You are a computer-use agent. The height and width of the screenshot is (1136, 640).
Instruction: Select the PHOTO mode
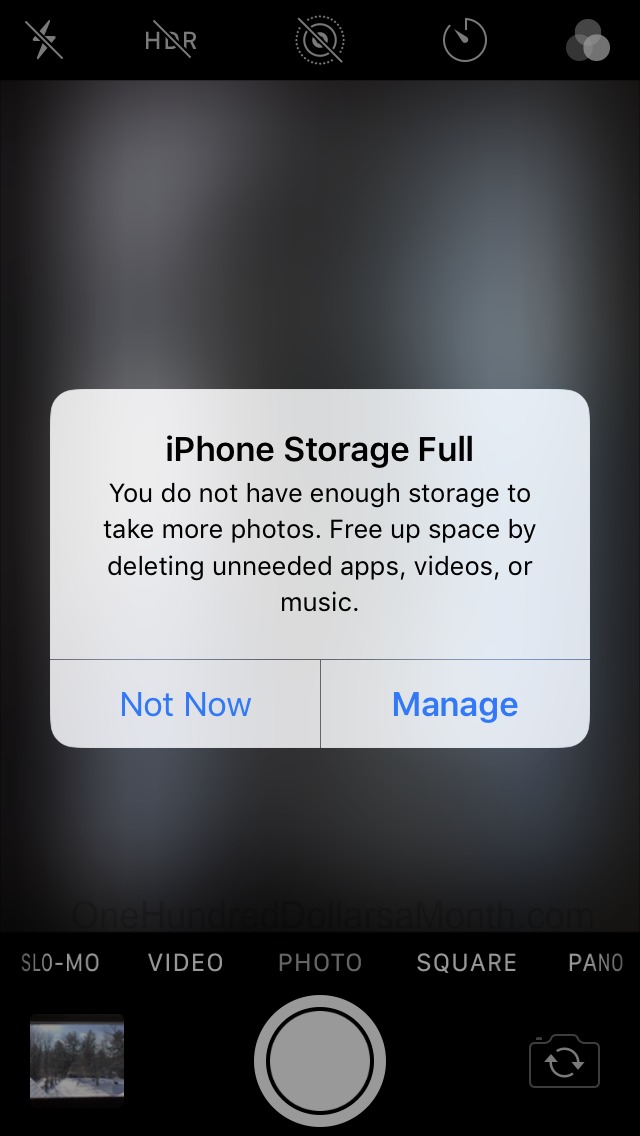coord(320,963)
